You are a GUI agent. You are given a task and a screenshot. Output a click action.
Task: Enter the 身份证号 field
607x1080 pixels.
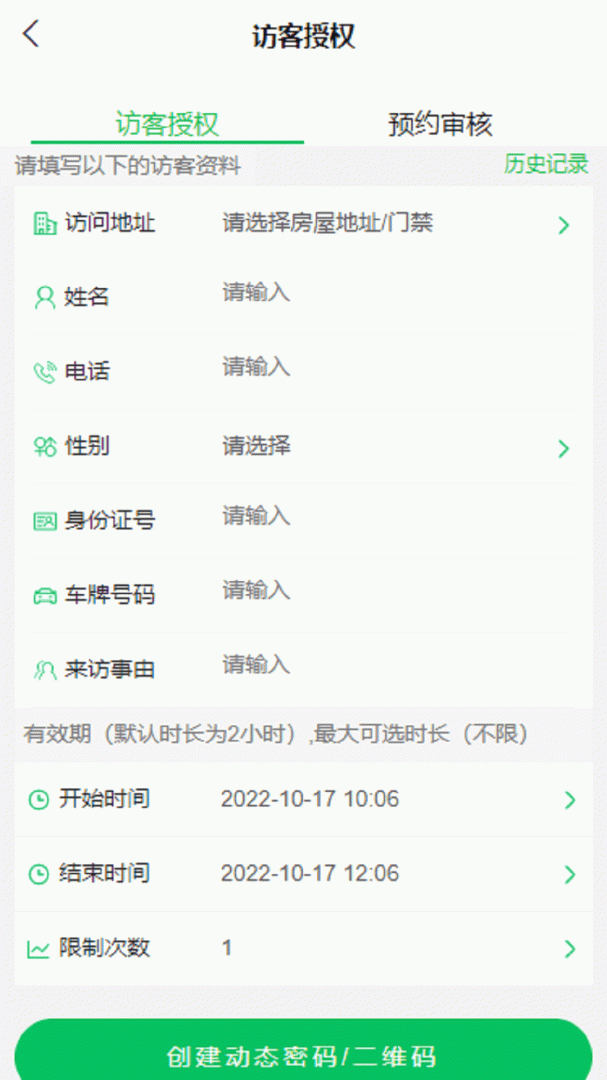pos(390,516)
